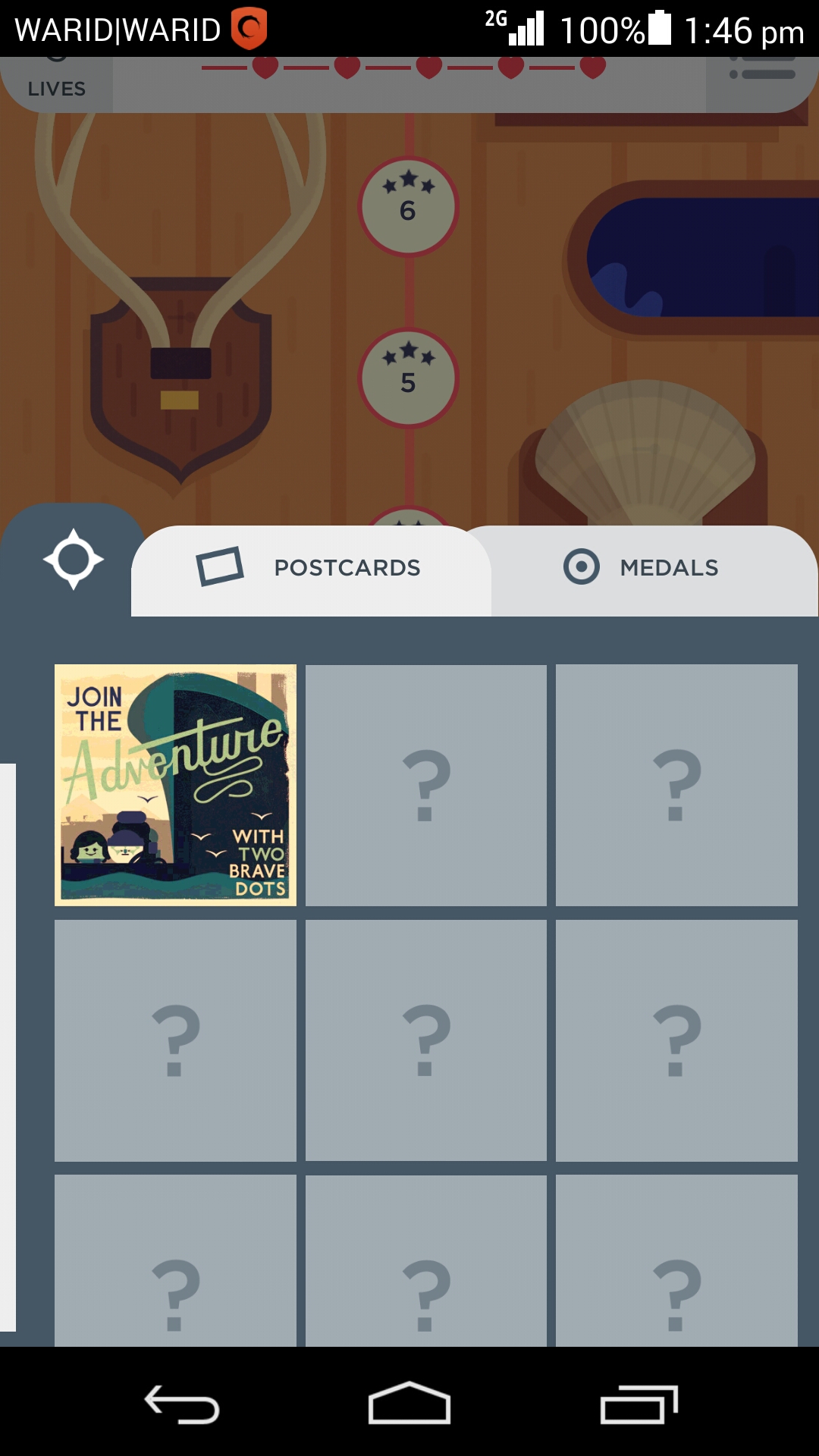
Task: Open the Postcards tab
Action: click(x=311, y=569)
